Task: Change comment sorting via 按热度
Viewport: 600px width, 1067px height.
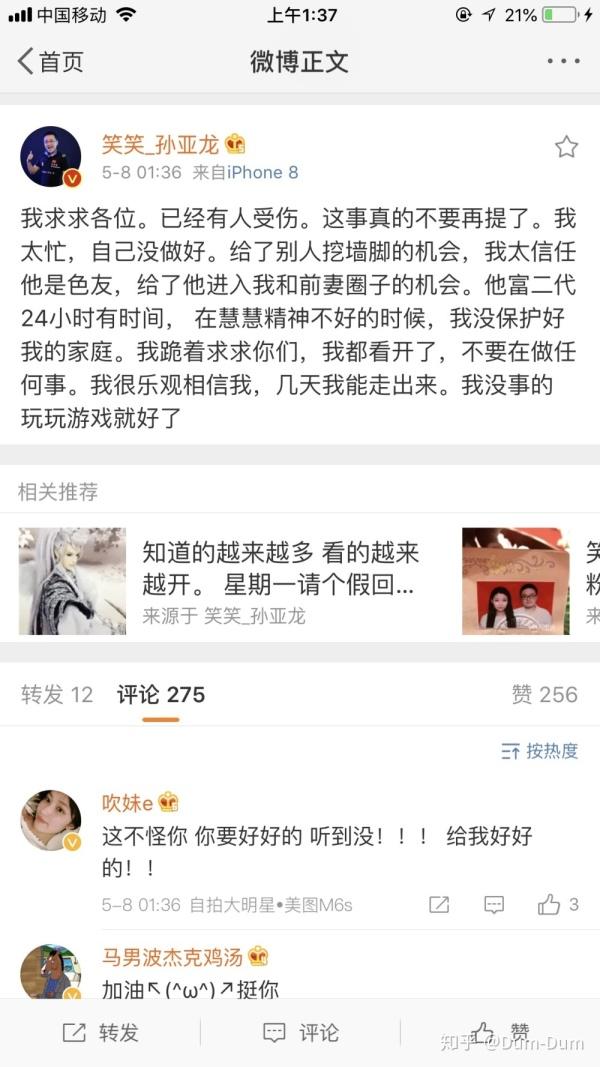Action: tap(540, 750)
